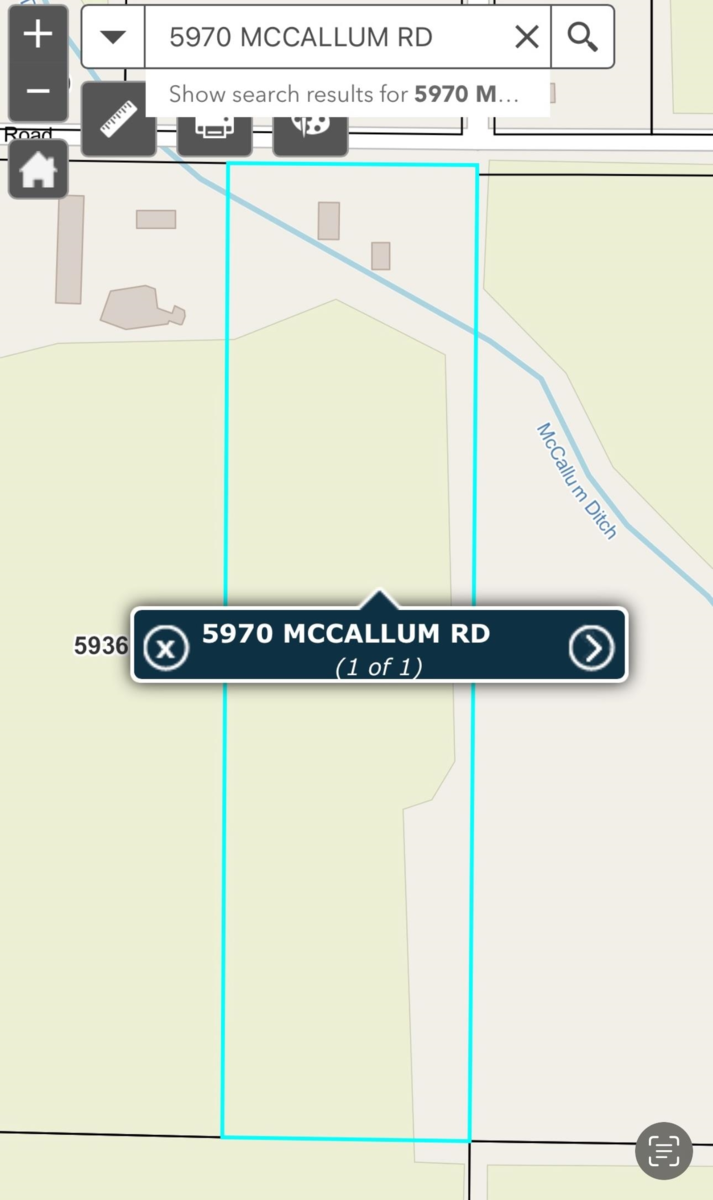Close the 5970 MCCALLUM RD popup
This screenshot has width=713, height=1200.
pos(166,648)
